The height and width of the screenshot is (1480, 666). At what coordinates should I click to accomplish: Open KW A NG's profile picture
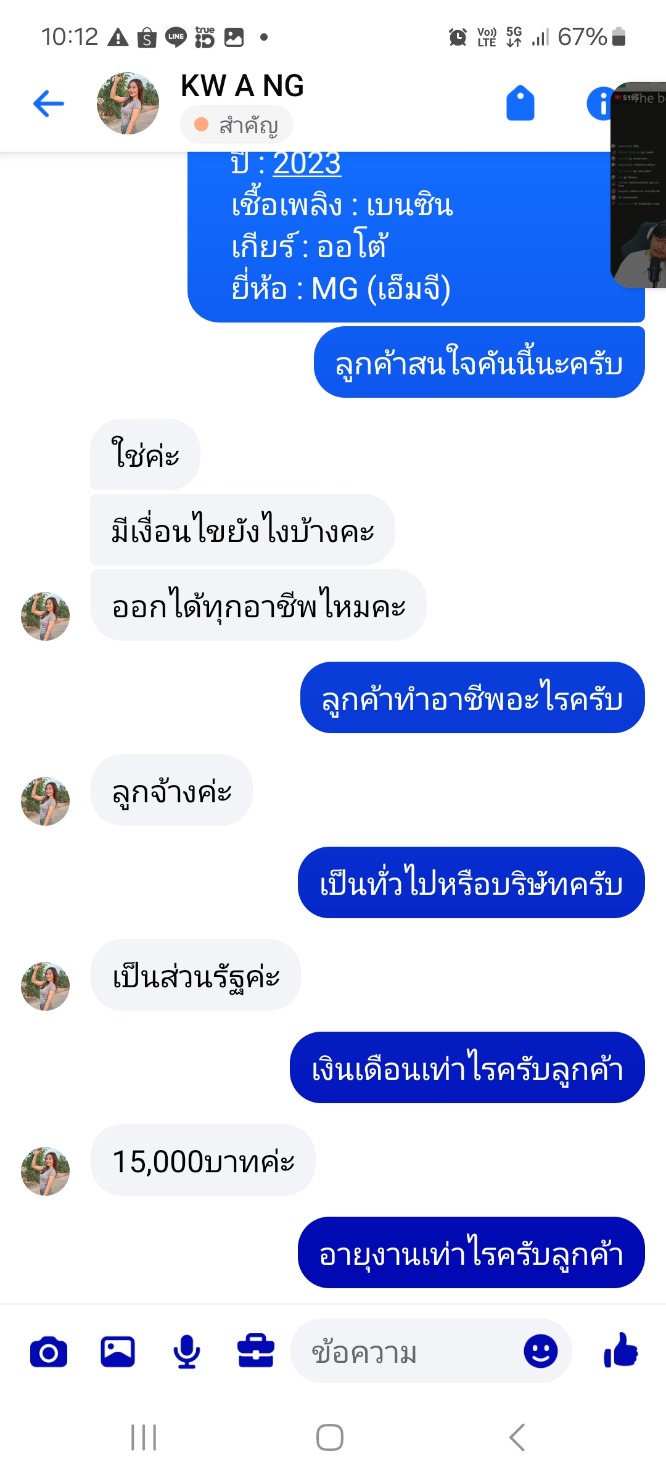pyautogui.click(x=128, y=103)
